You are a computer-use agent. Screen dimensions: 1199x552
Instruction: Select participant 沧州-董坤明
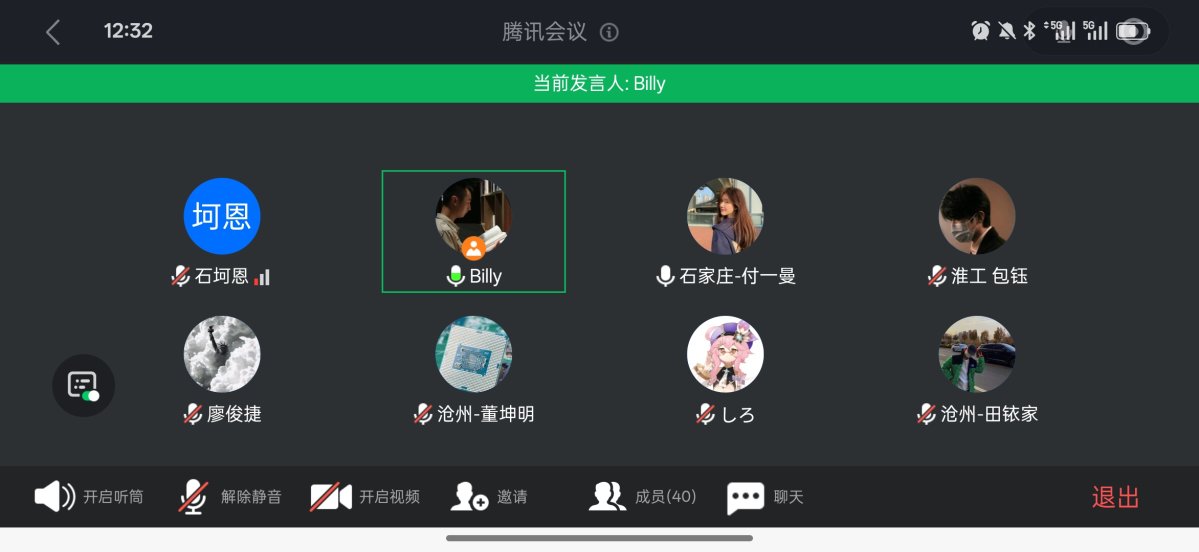click(x=473, y=355)
